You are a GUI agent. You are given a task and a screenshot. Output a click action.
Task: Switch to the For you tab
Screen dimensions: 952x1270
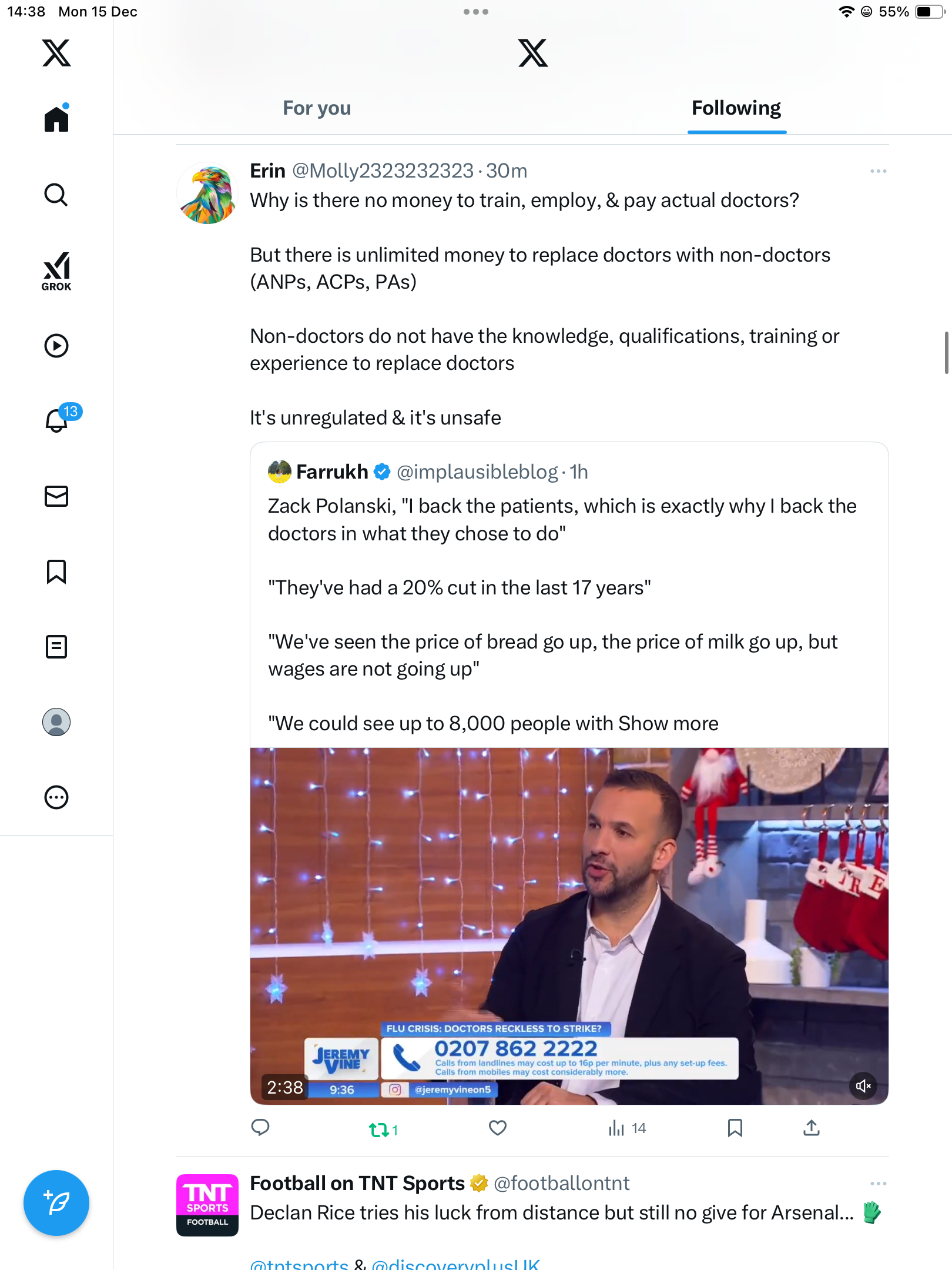point(317,108)
